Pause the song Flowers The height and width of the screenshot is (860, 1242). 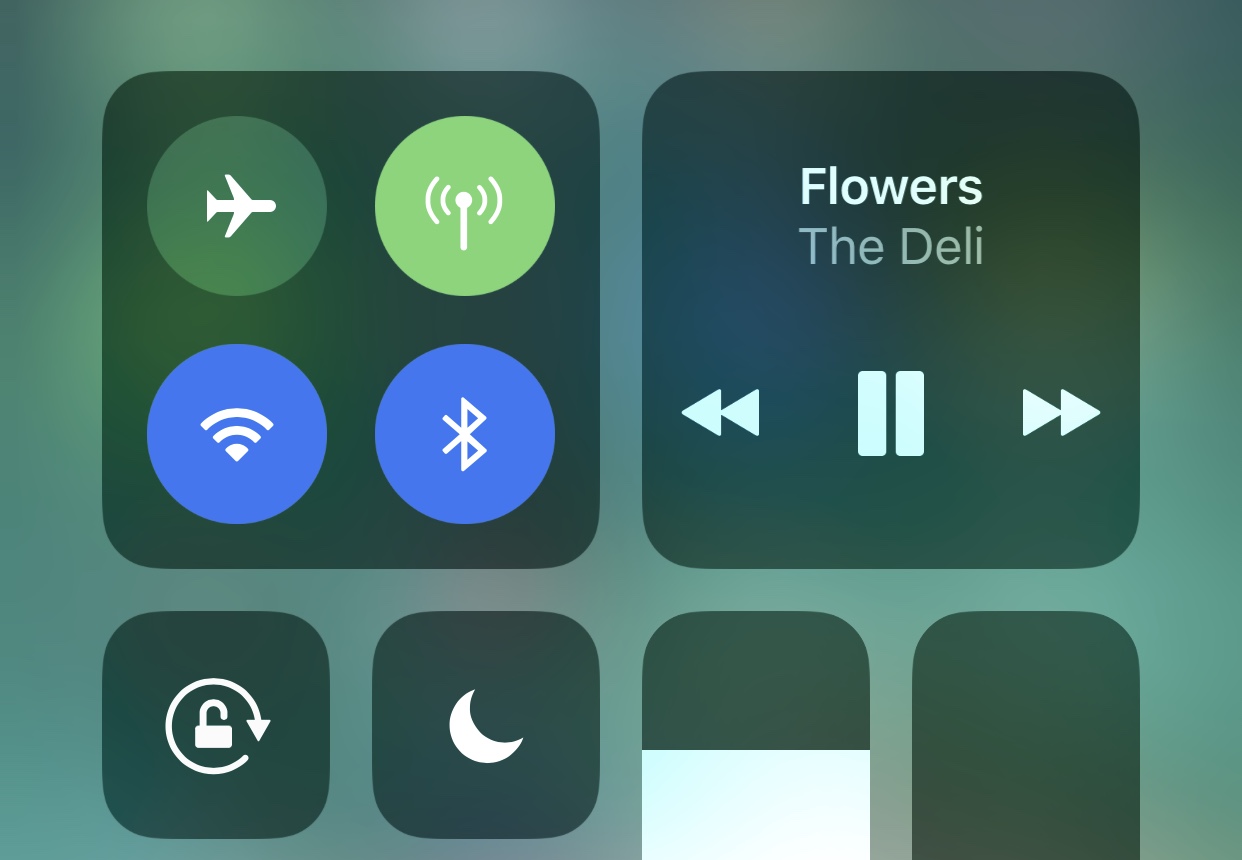(x=891, y=413)
